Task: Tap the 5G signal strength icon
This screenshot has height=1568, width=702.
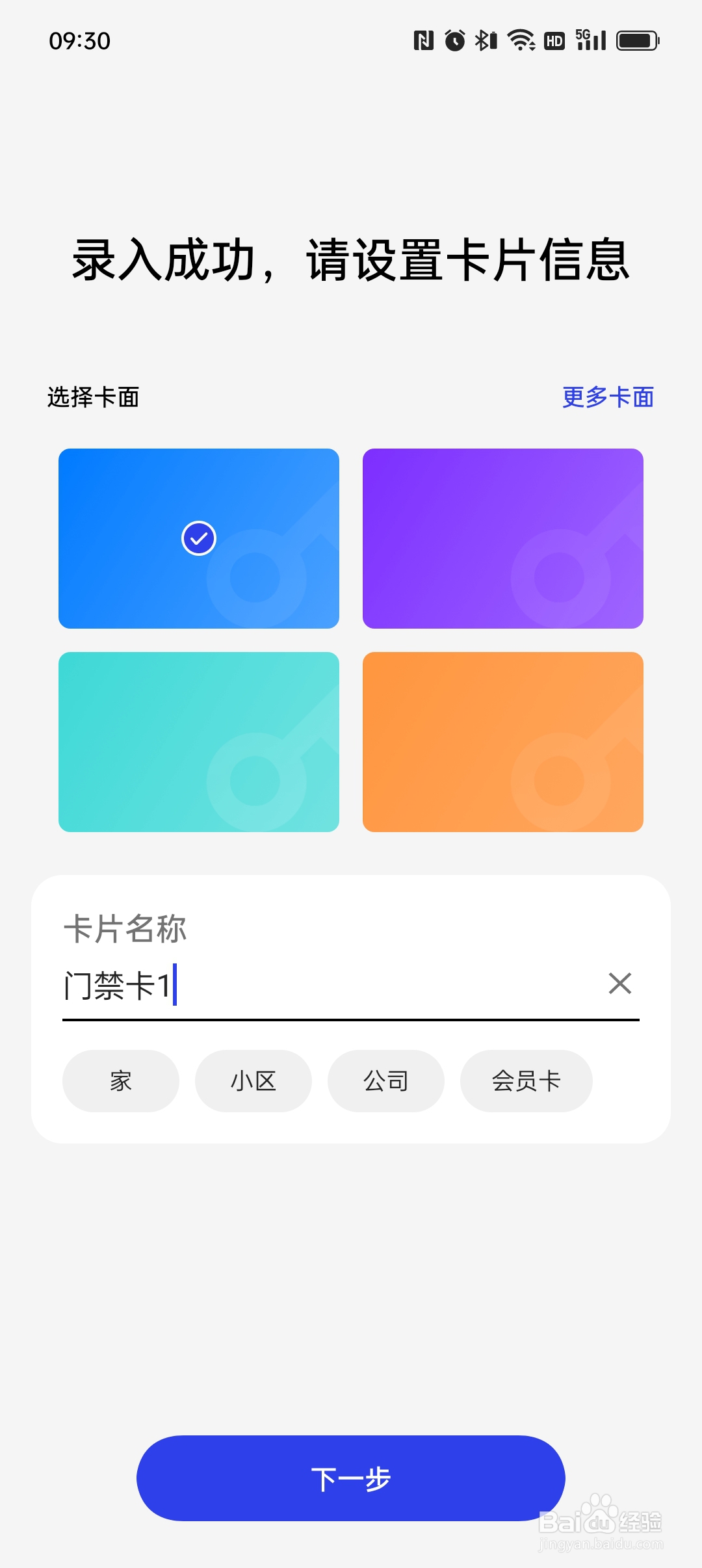Action: [x=589, y=40]
